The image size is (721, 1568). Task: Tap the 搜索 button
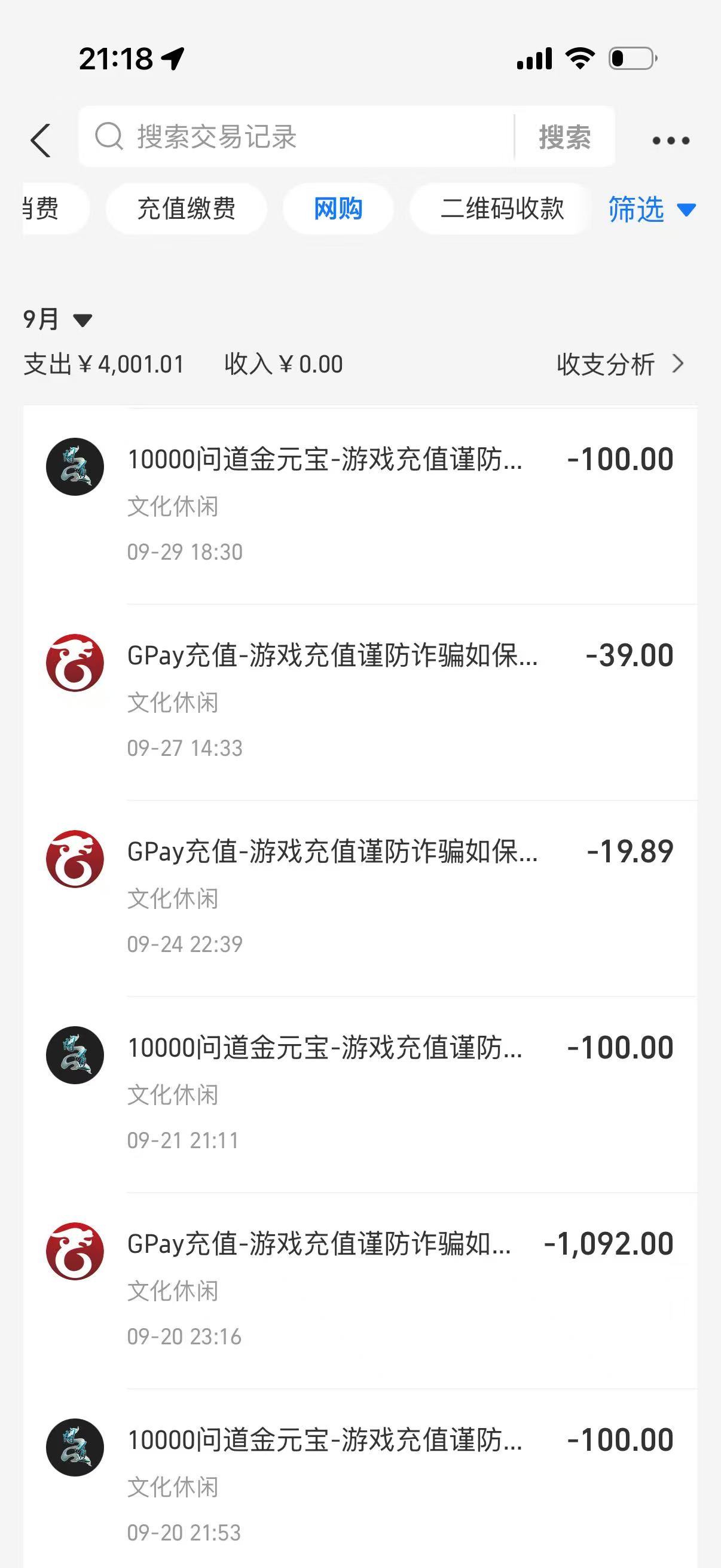click(564, 137)
